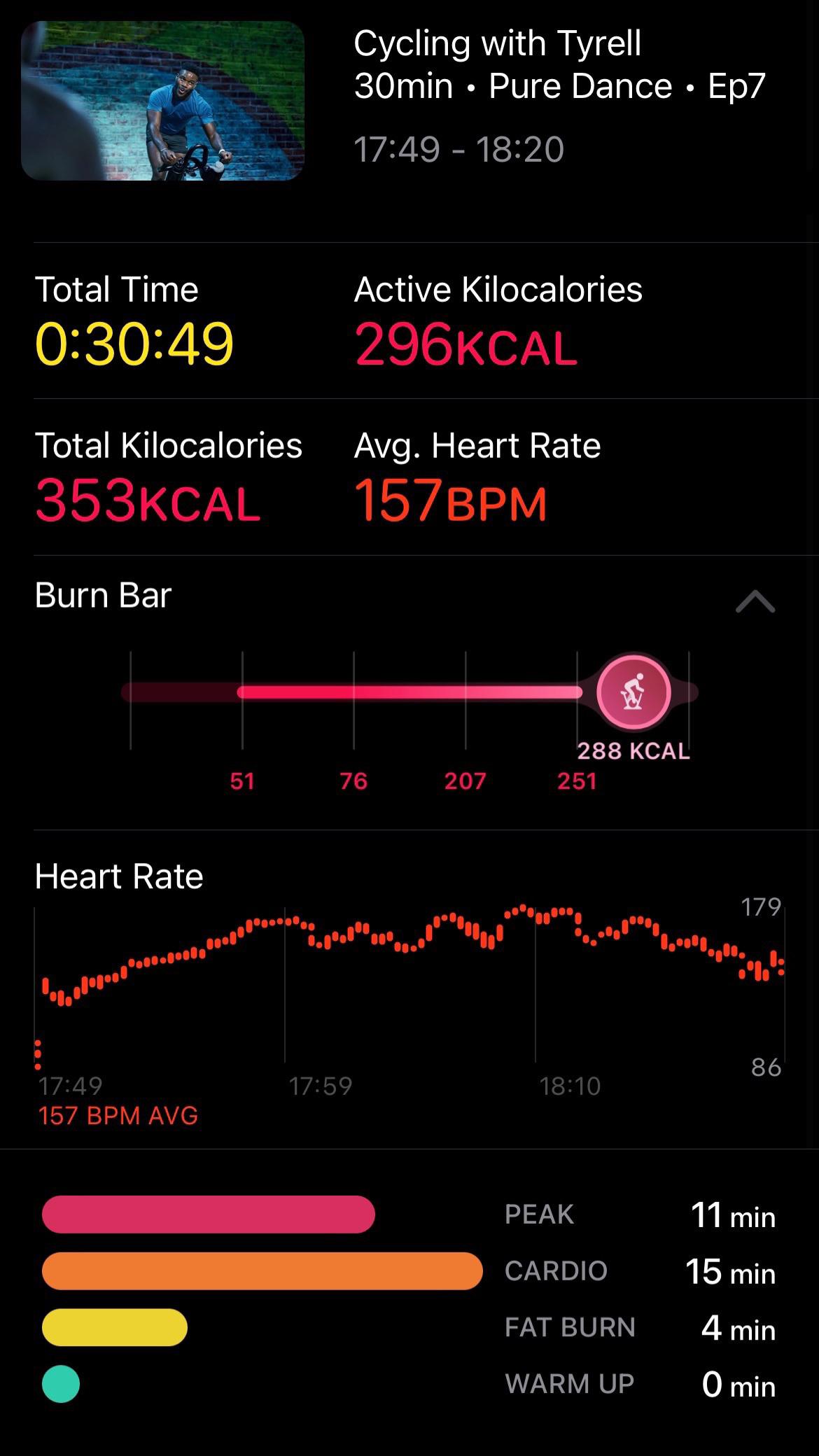Tap the Peak zone bar
This screenshot has height=1456, width=819.
coord(208,1214)
